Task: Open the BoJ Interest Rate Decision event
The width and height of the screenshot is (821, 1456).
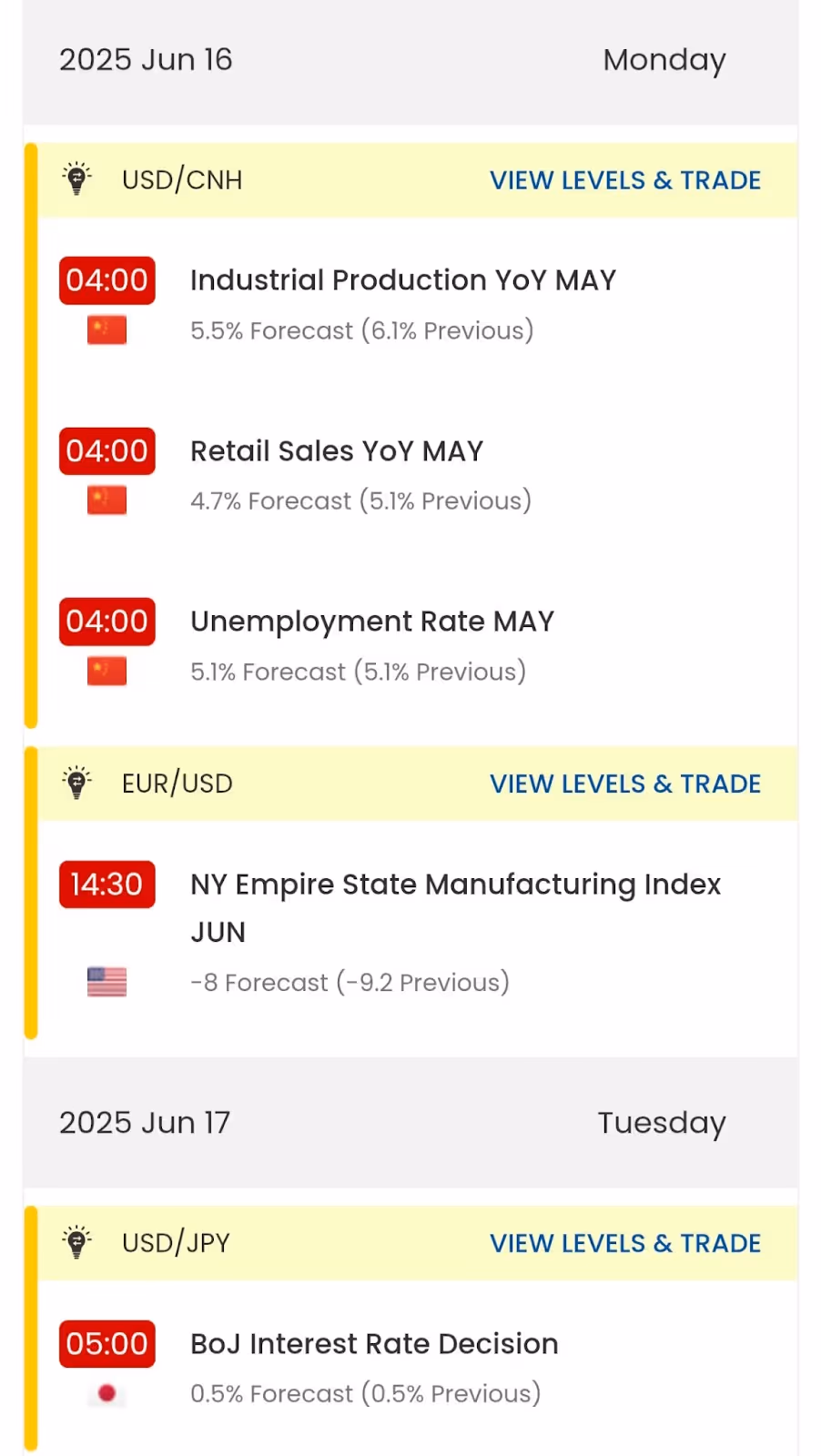Action: coord(374,1344)
